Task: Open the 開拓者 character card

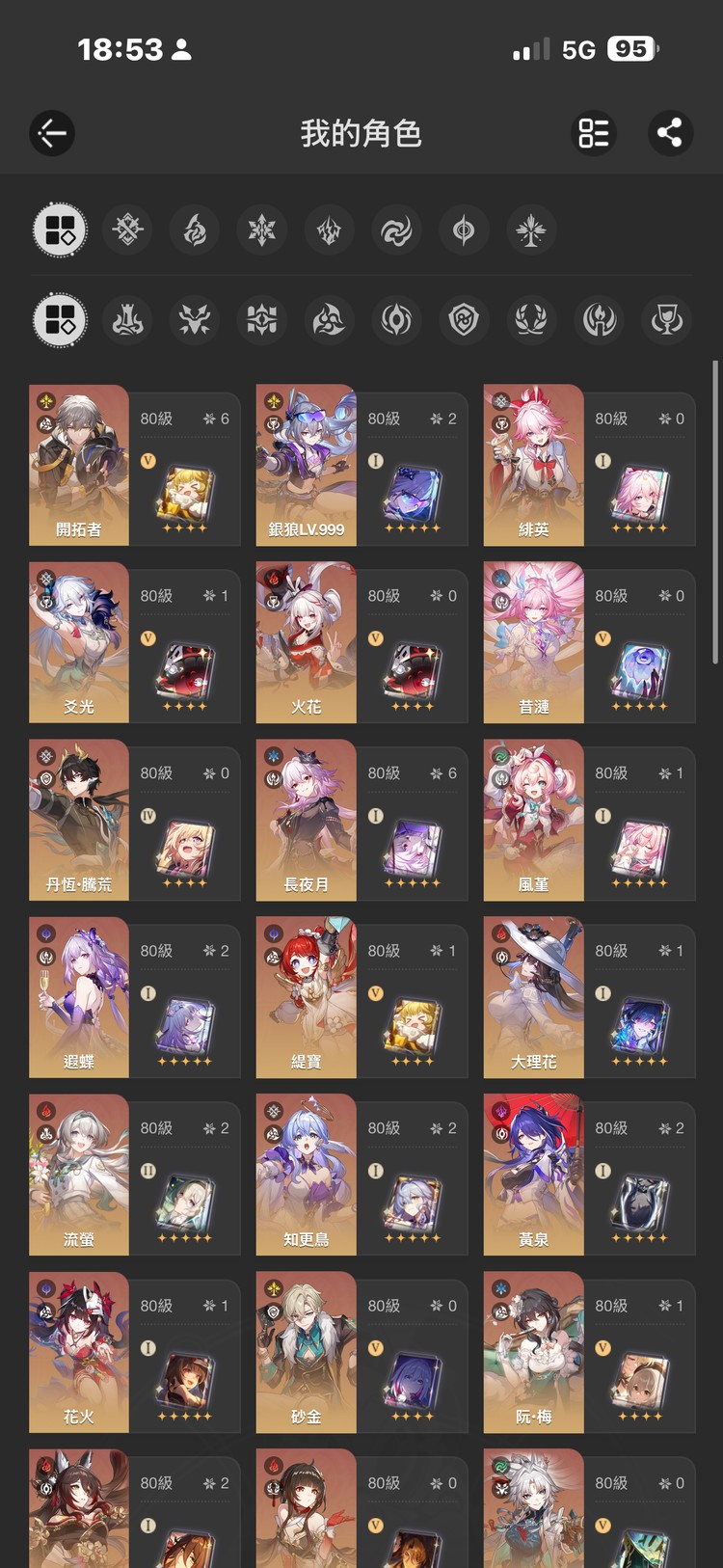Action: (135, 466)
